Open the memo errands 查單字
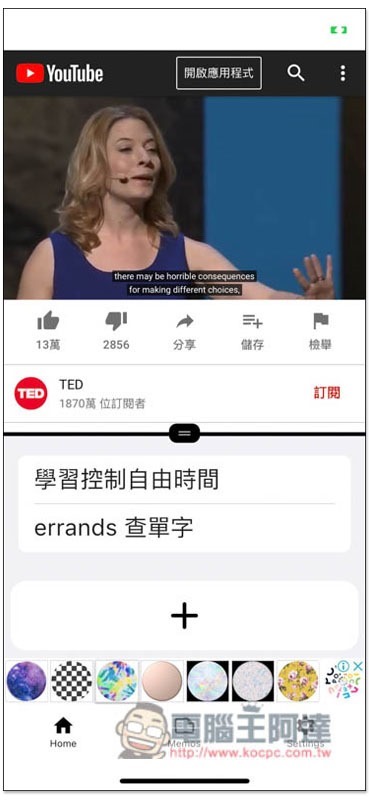Image resolution: width=369 pixels, height=800 pixels. (x=184, y=528)
